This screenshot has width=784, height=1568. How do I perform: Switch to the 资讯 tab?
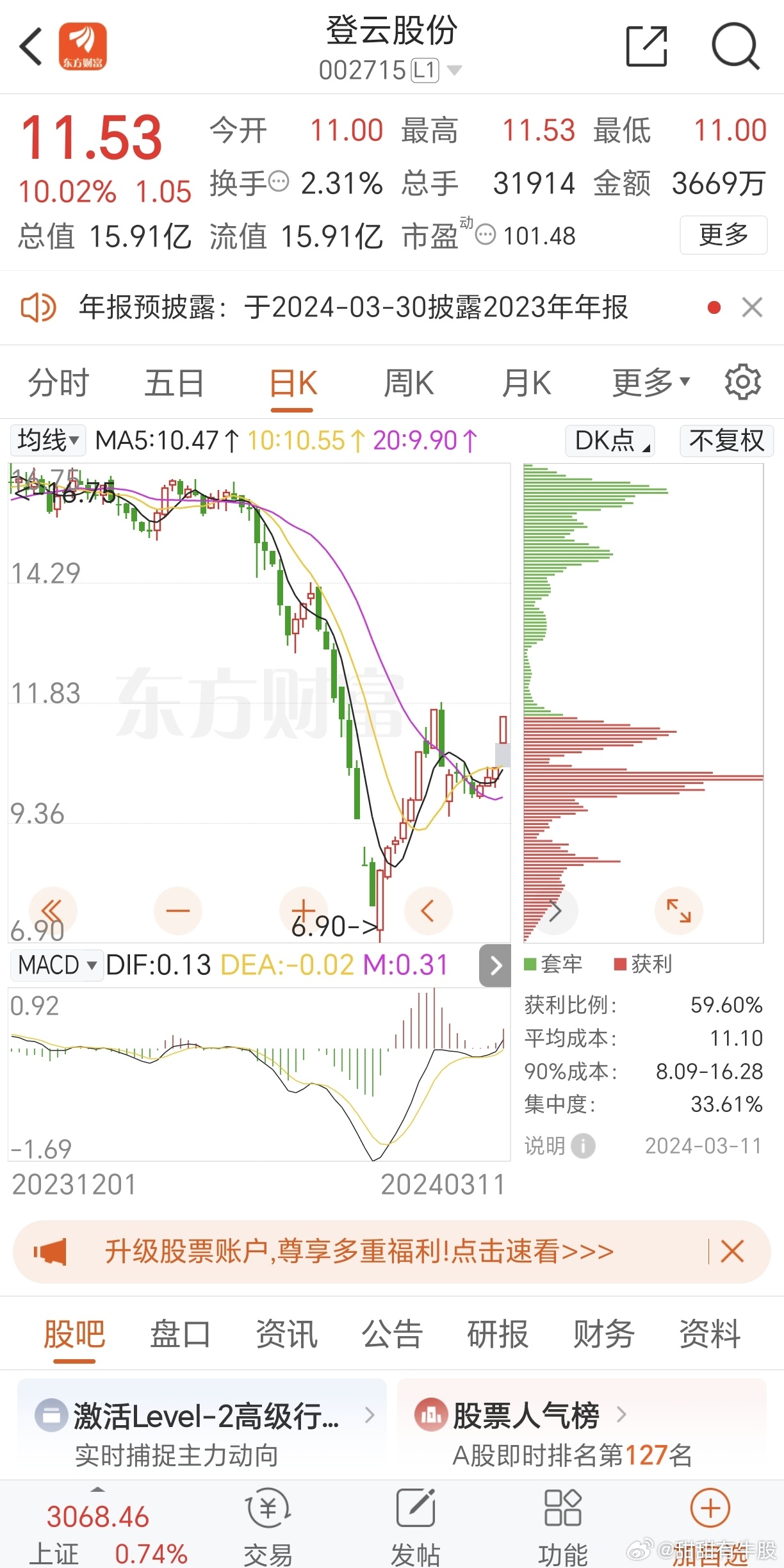pos(286,1334)
